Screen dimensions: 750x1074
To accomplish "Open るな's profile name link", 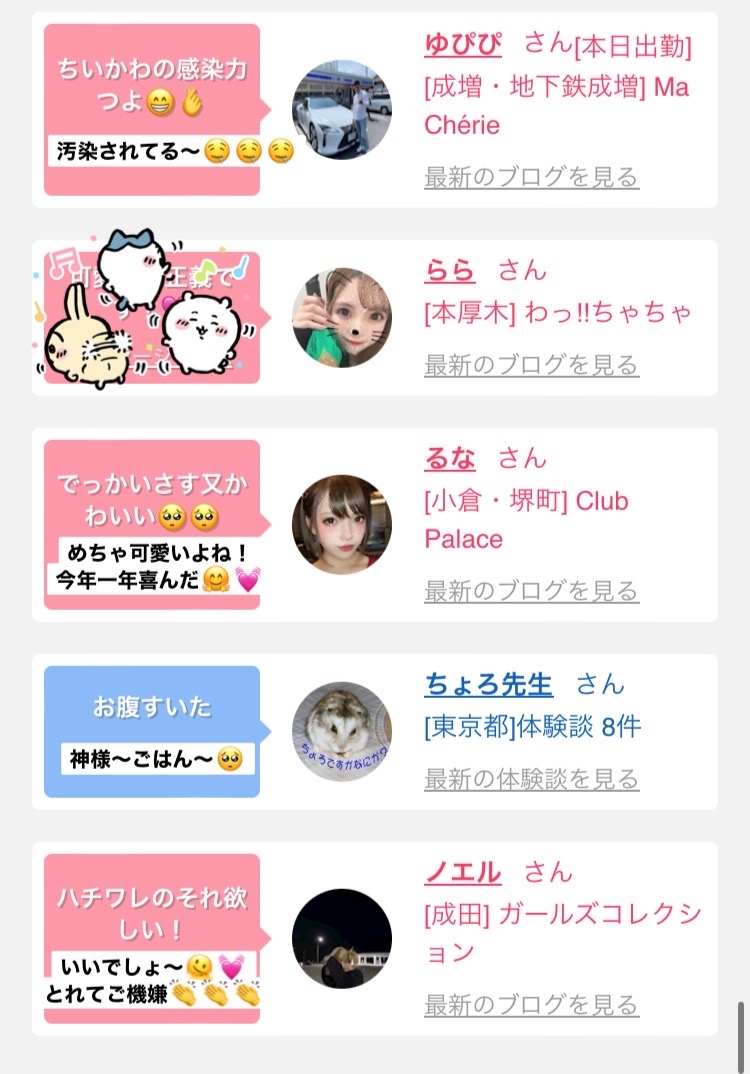I will point(449,458).
